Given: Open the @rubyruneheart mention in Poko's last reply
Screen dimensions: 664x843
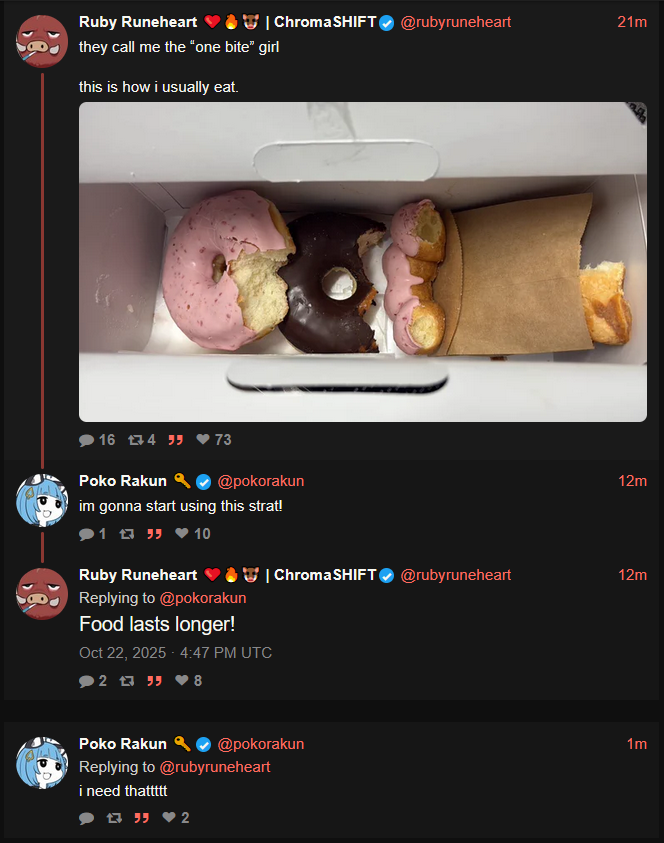Looking at the screenshot, I should point(215,767).
